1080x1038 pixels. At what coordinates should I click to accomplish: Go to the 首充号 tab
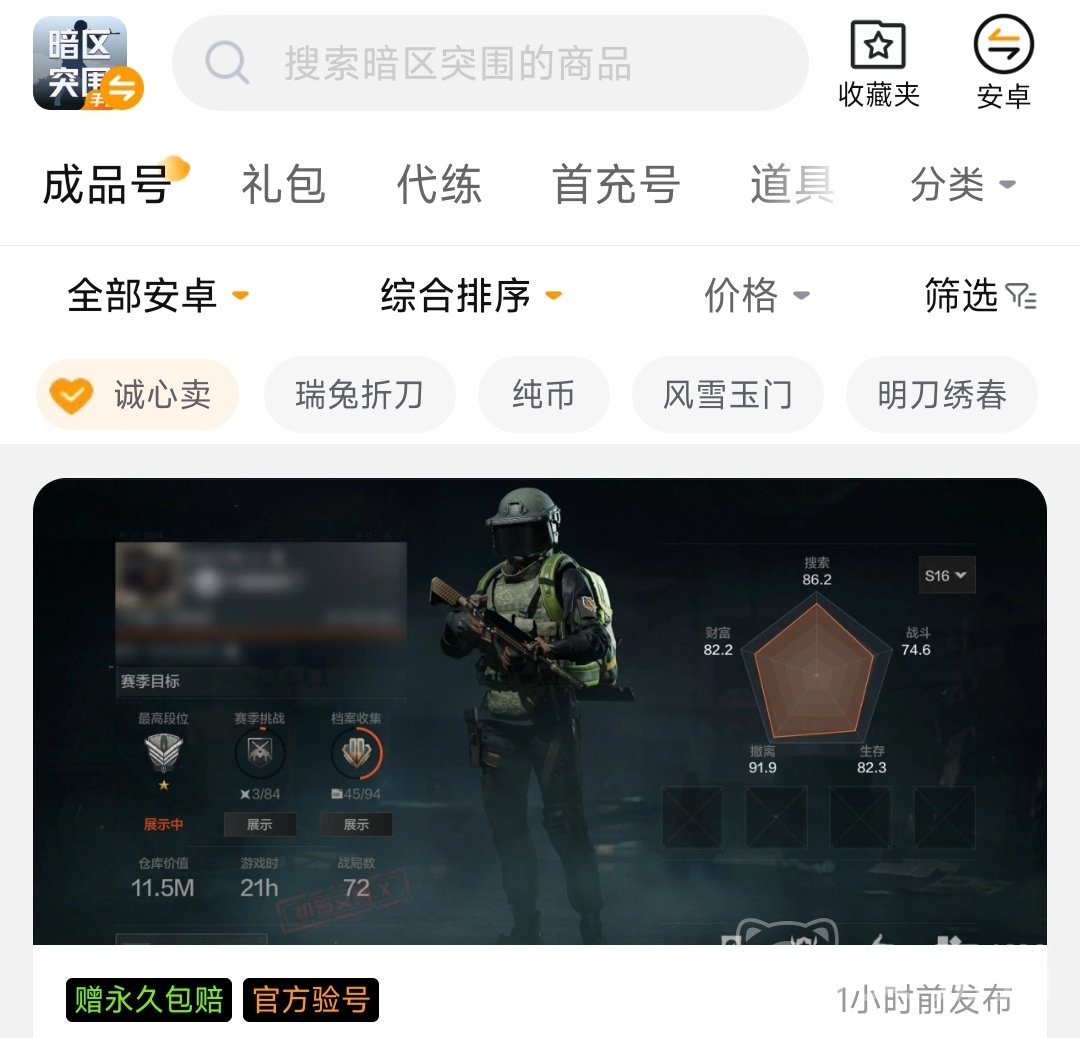point(616,185)
